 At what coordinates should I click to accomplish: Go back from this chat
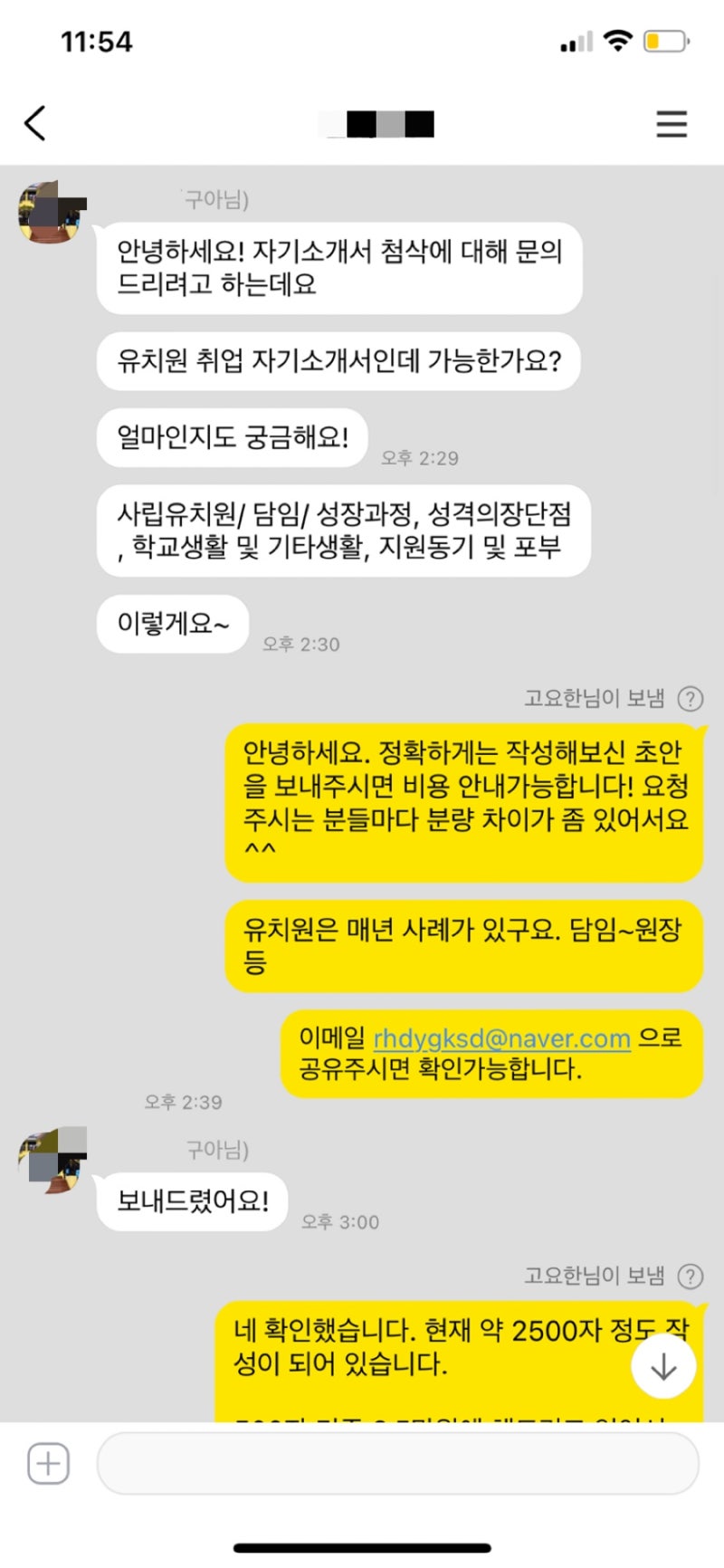[x=35, y=123]
